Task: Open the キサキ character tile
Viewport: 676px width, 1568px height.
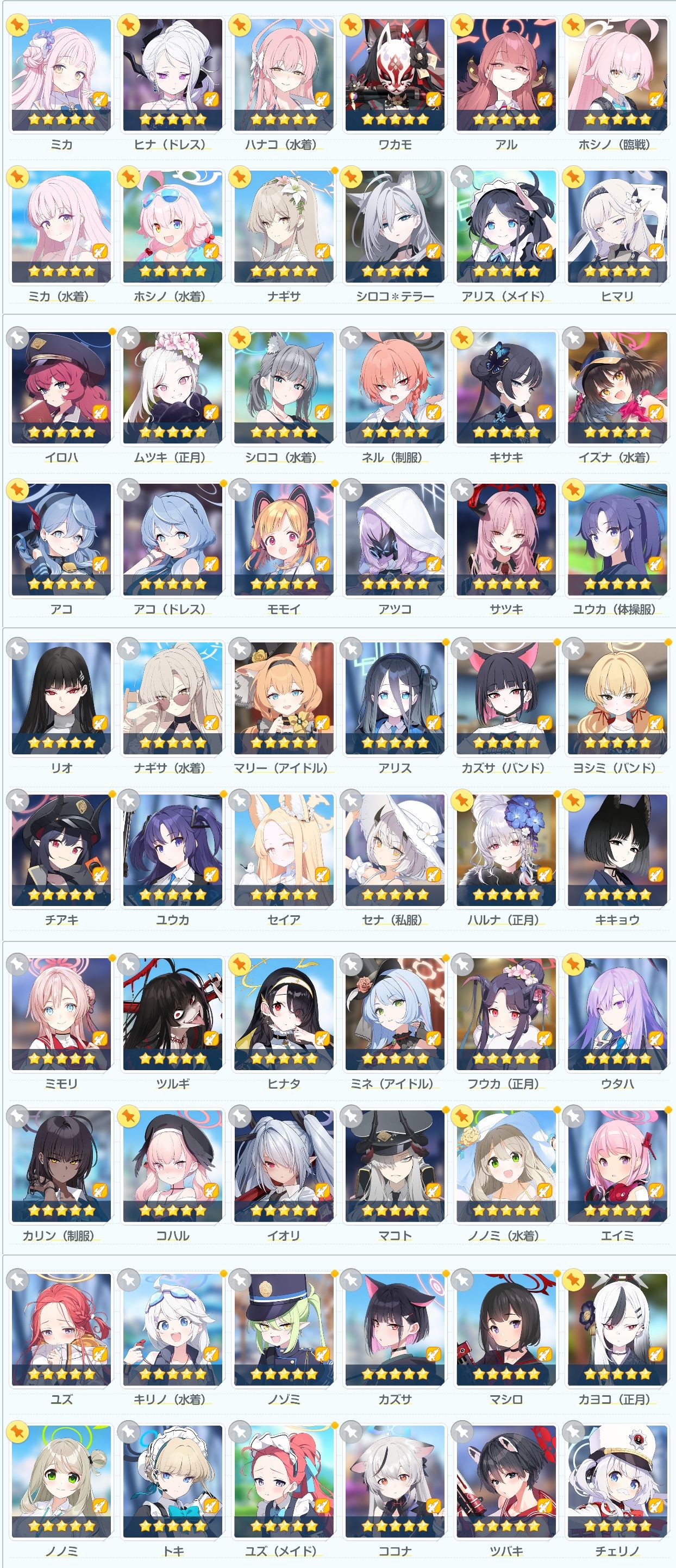Action: click(x=506, y=387)
